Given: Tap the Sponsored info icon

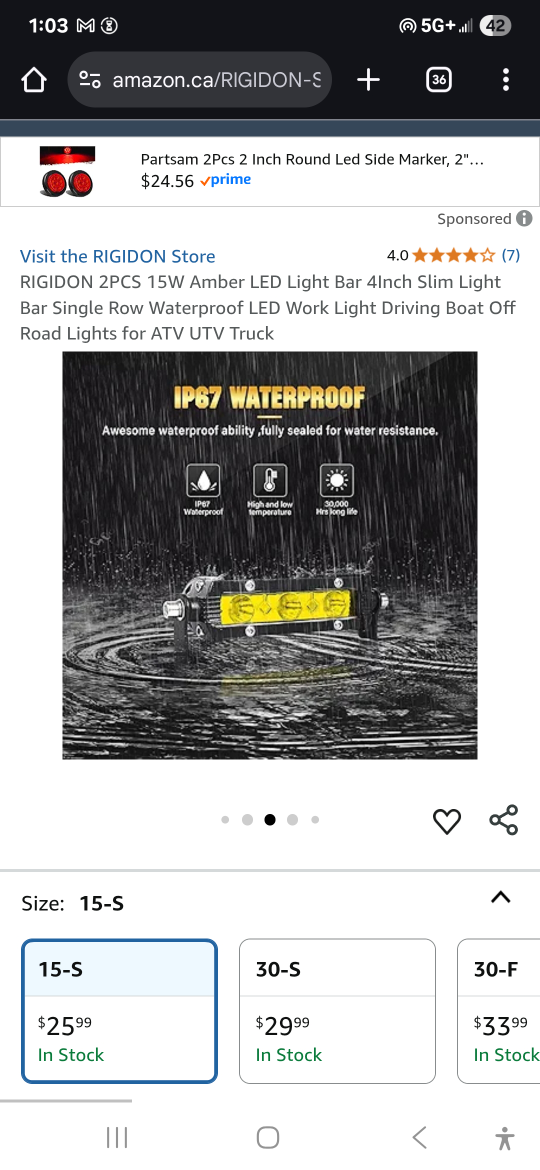Looking at the screenshot, I should click(524, 219).
